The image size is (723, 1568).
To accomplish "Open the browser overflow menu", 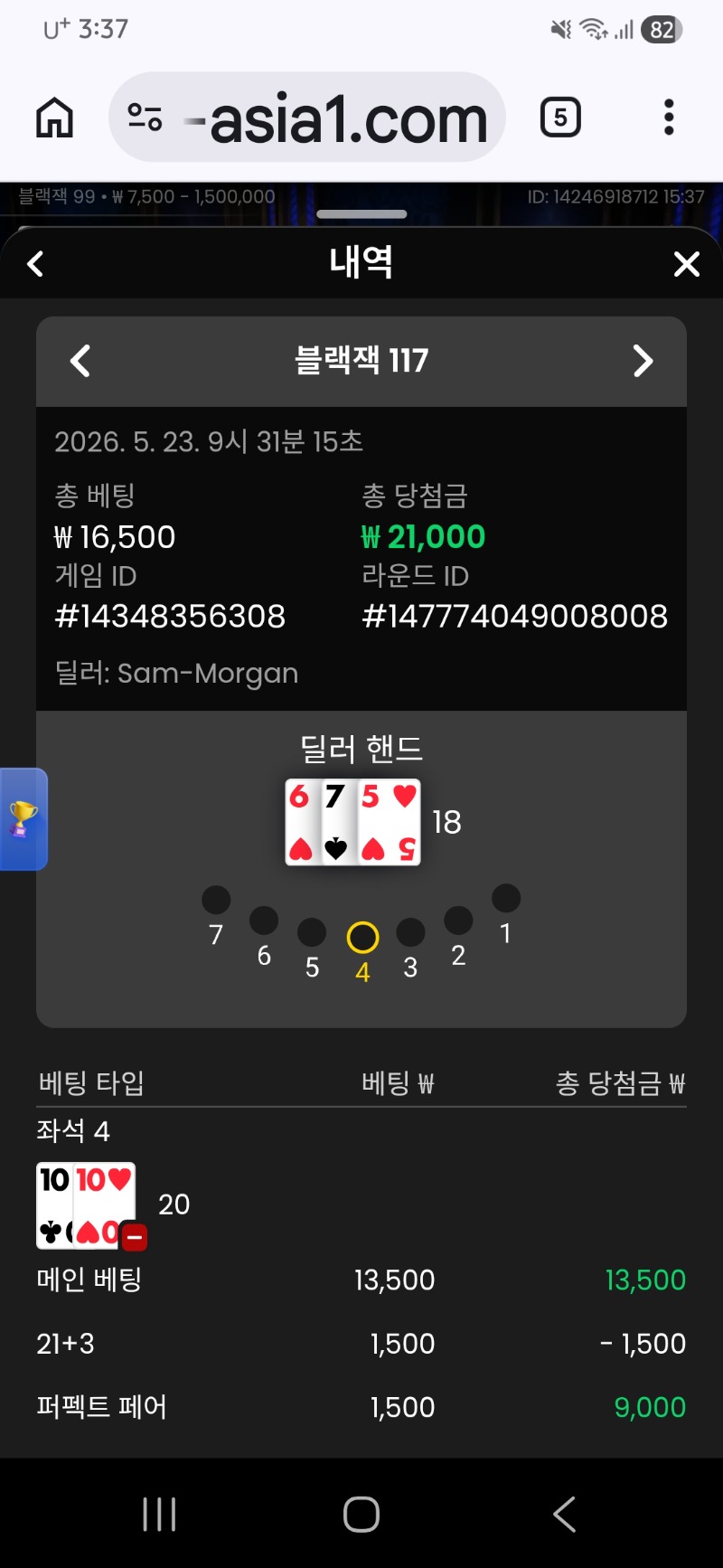I will point(669,118).
